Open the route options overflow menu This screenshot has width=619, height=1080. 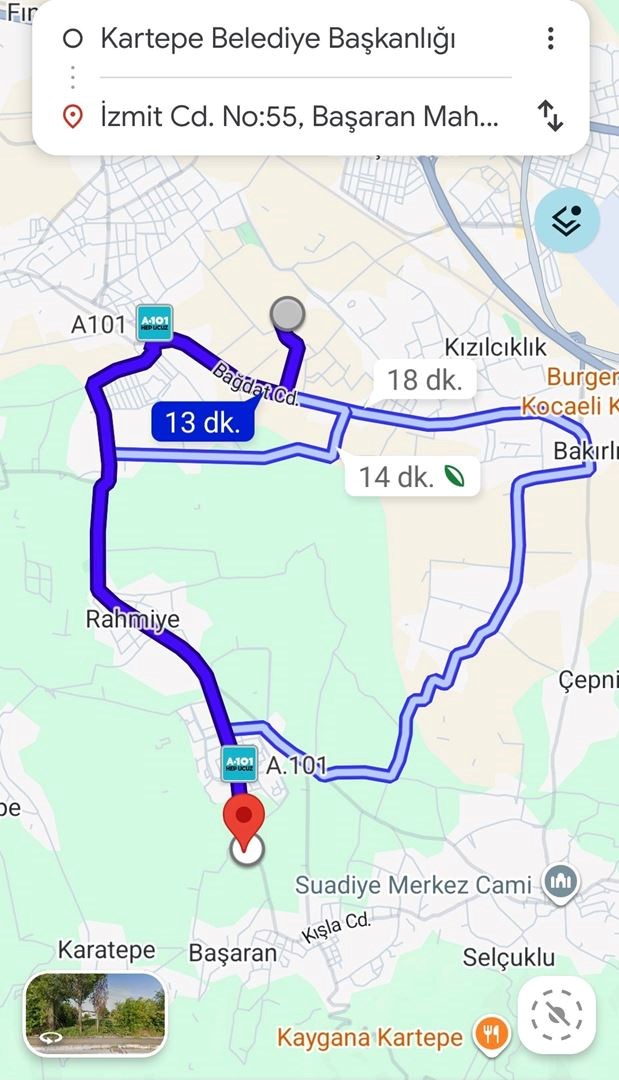550,39
